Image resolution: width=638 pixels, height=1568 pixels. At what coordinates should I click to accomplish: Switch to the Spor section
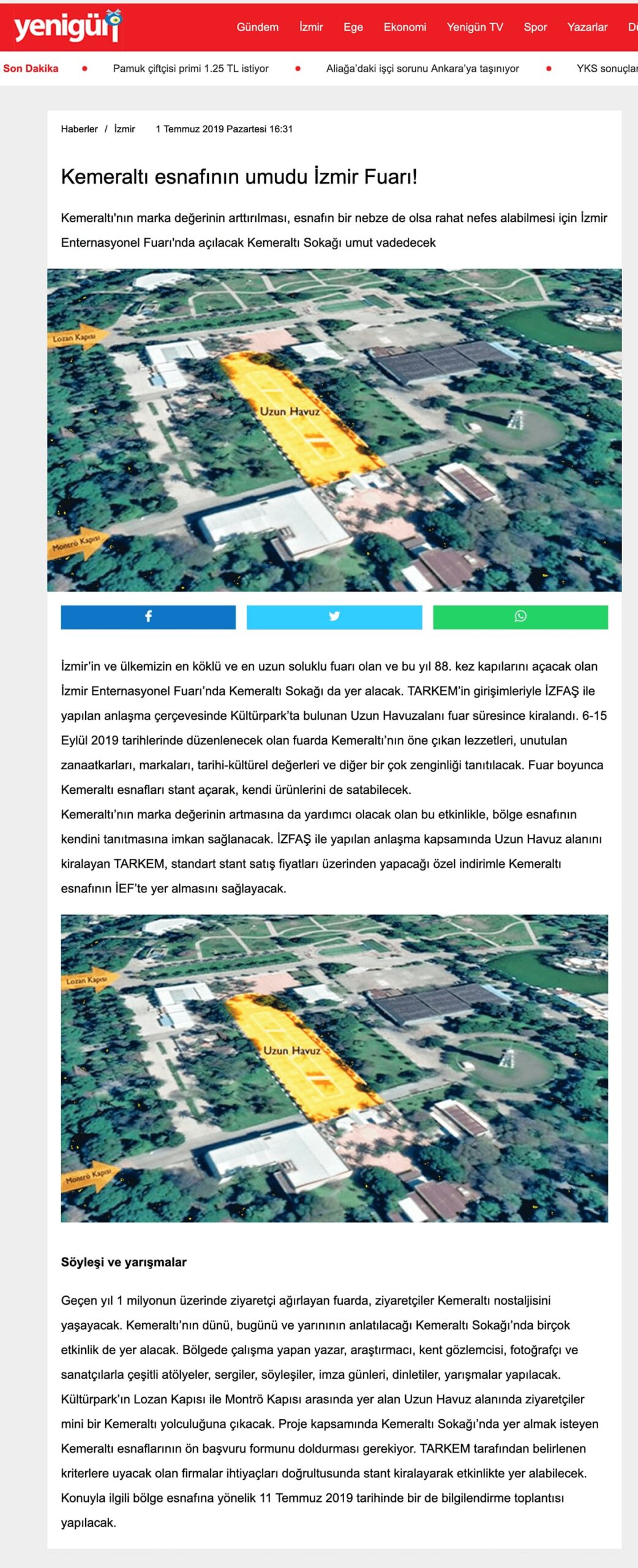[535, 27]
